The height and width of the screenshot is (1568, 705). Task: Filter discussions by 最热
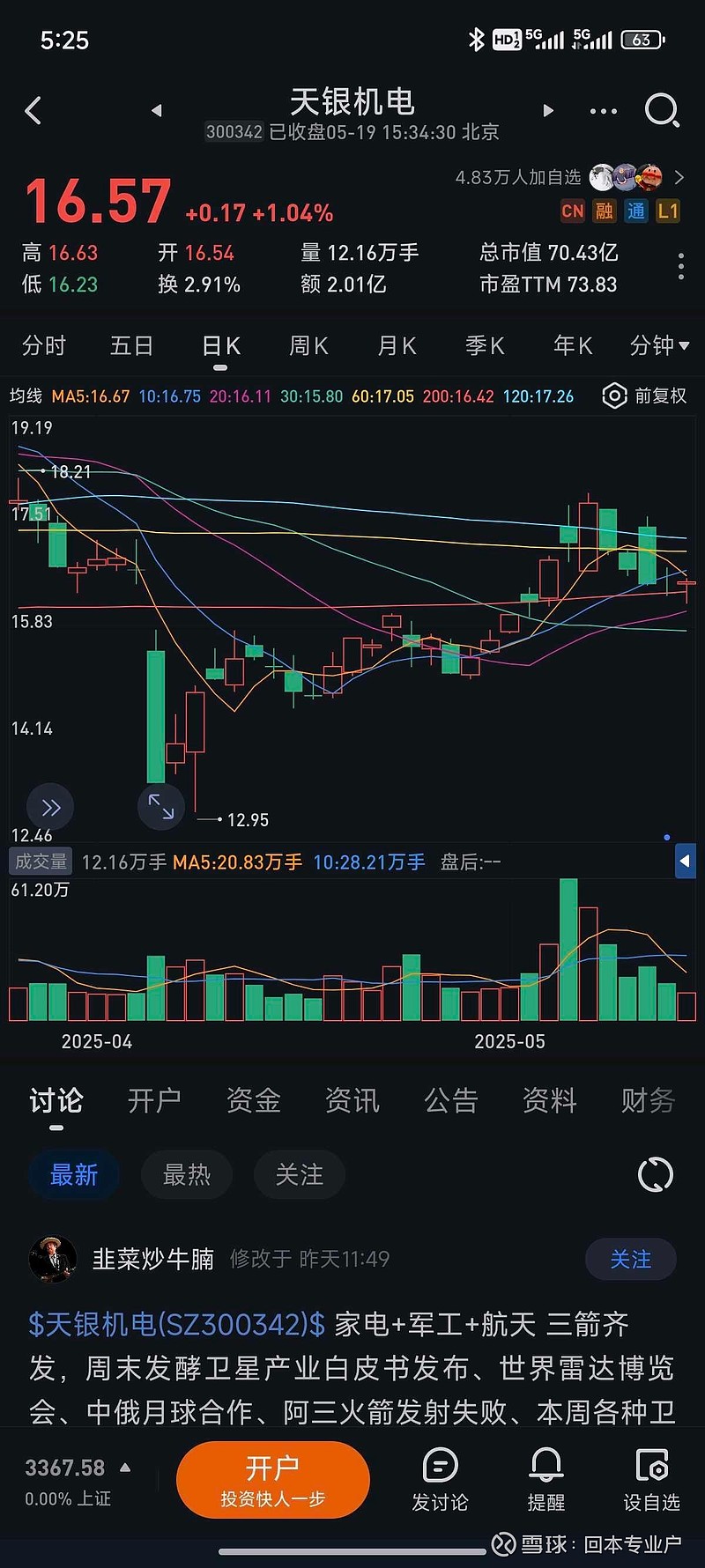click(x=187, y=1174)
